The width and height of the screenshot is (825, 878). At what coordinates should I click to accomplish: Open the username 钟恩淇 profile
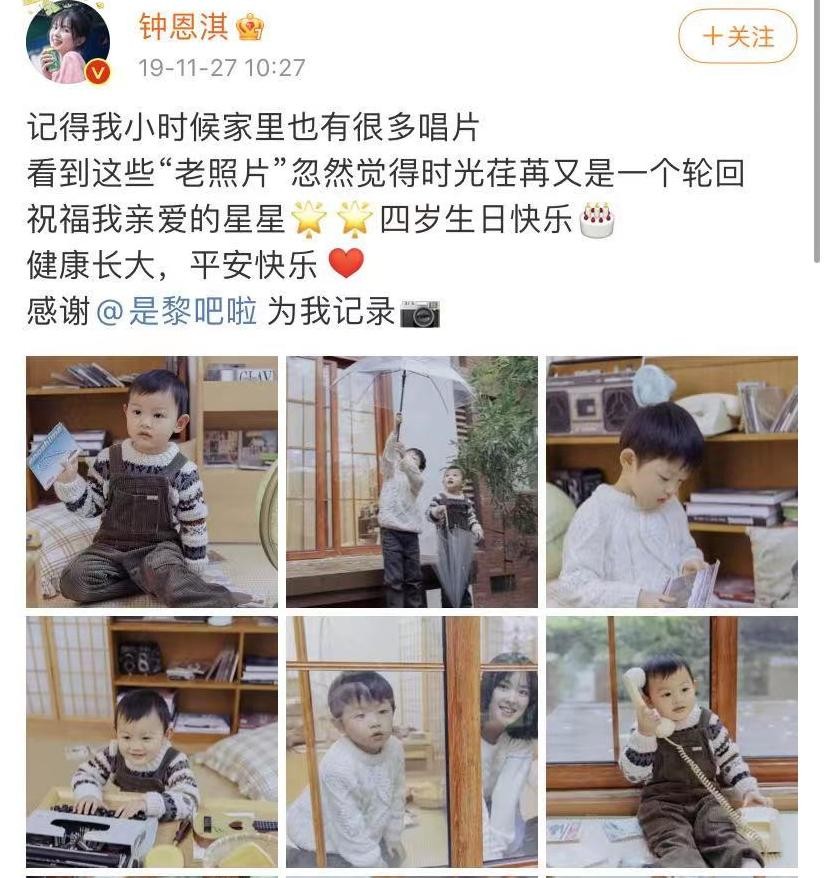[x=184, y=27]
